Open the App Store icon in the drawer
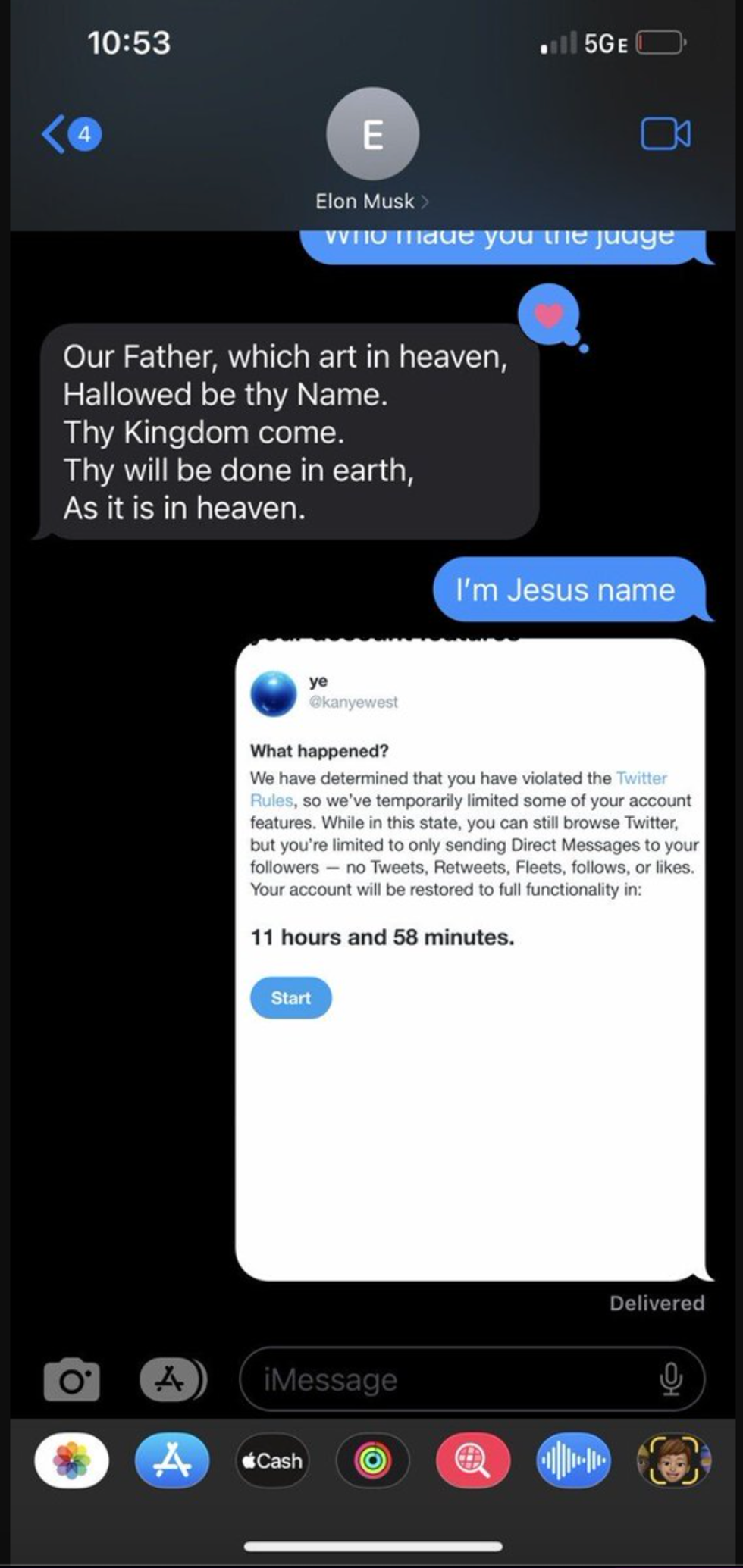The image size is (743, 1568). (171, 1461)
